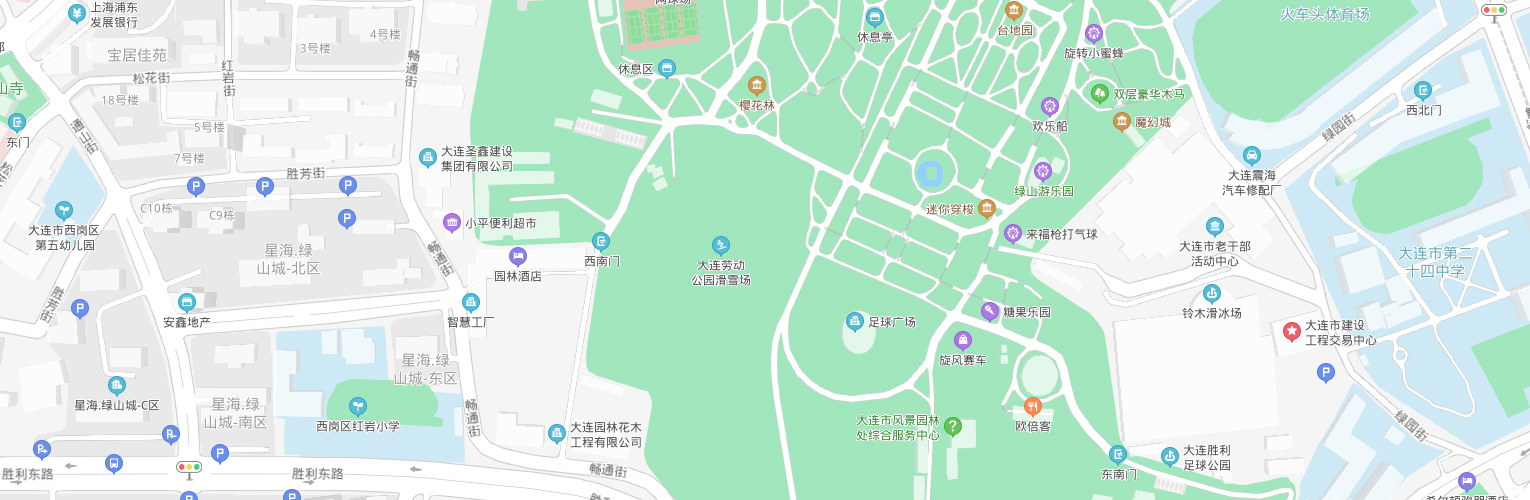The image size is (1530, 500).
Task: Open the 西岗区红岩小学 school marker
Action: coord(357,406)
